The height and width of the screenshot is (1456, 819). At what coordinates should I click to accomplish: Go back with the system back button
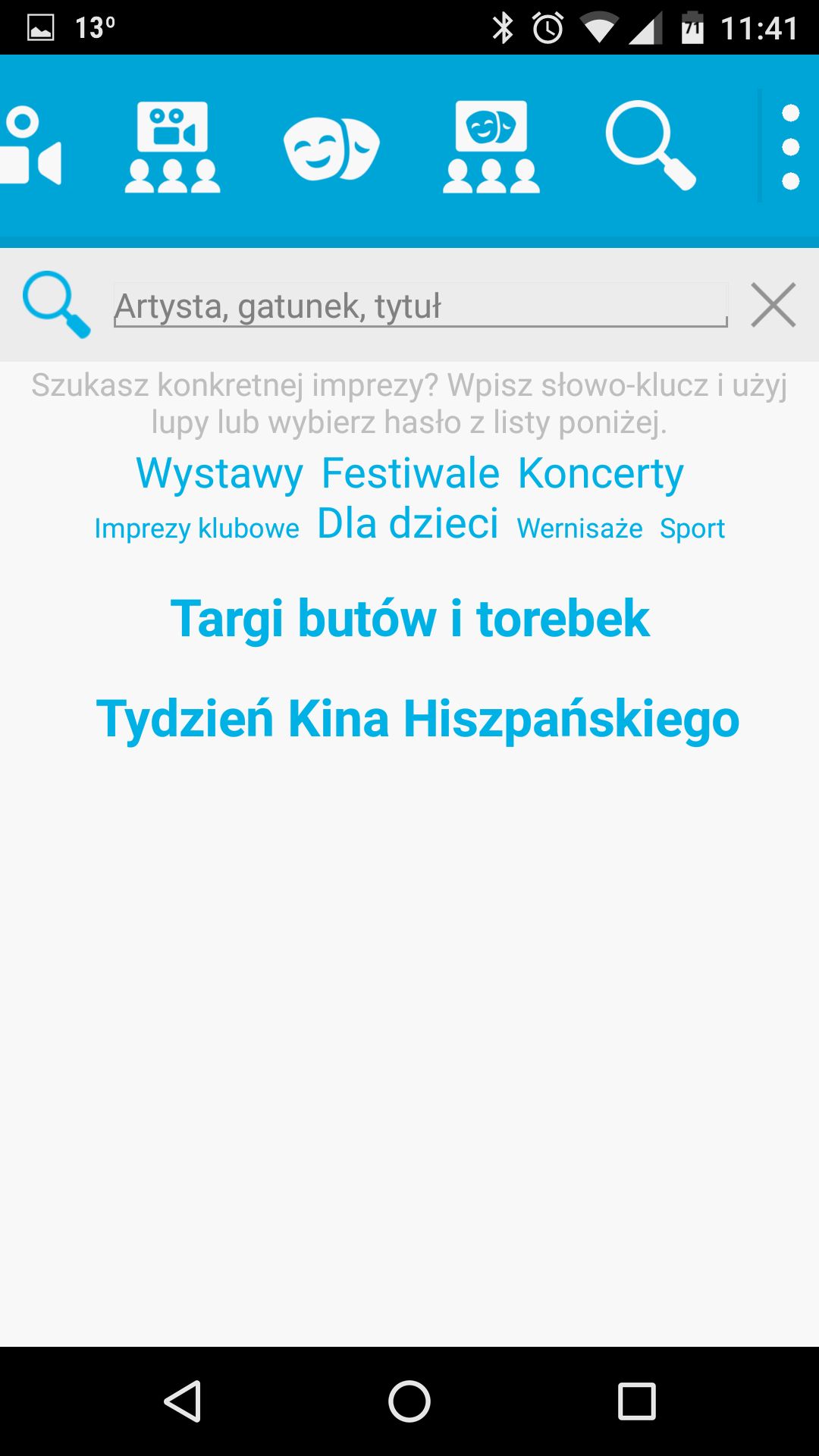tap(182, 1401)
